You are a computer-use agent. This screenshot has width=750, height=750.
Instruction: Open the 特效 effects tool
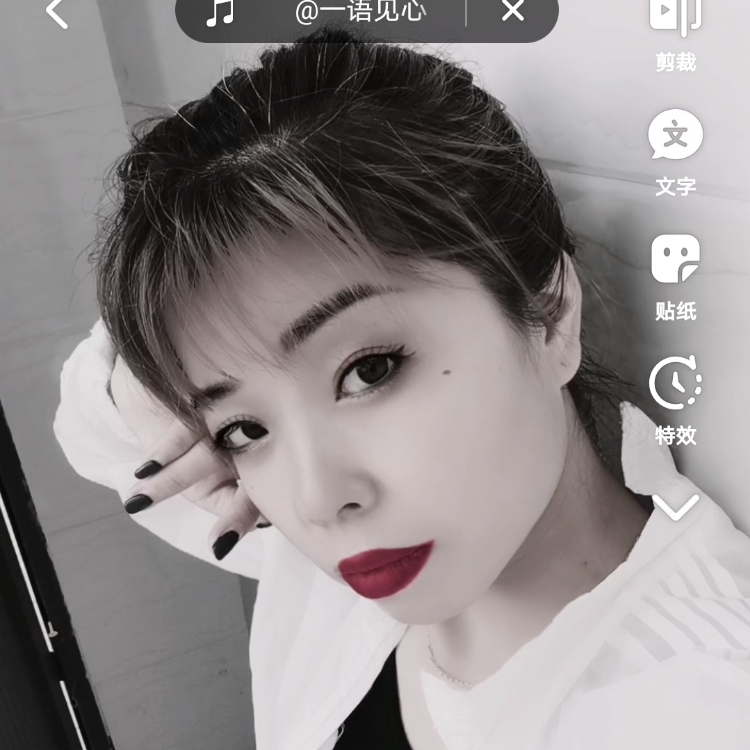[676, 400]
